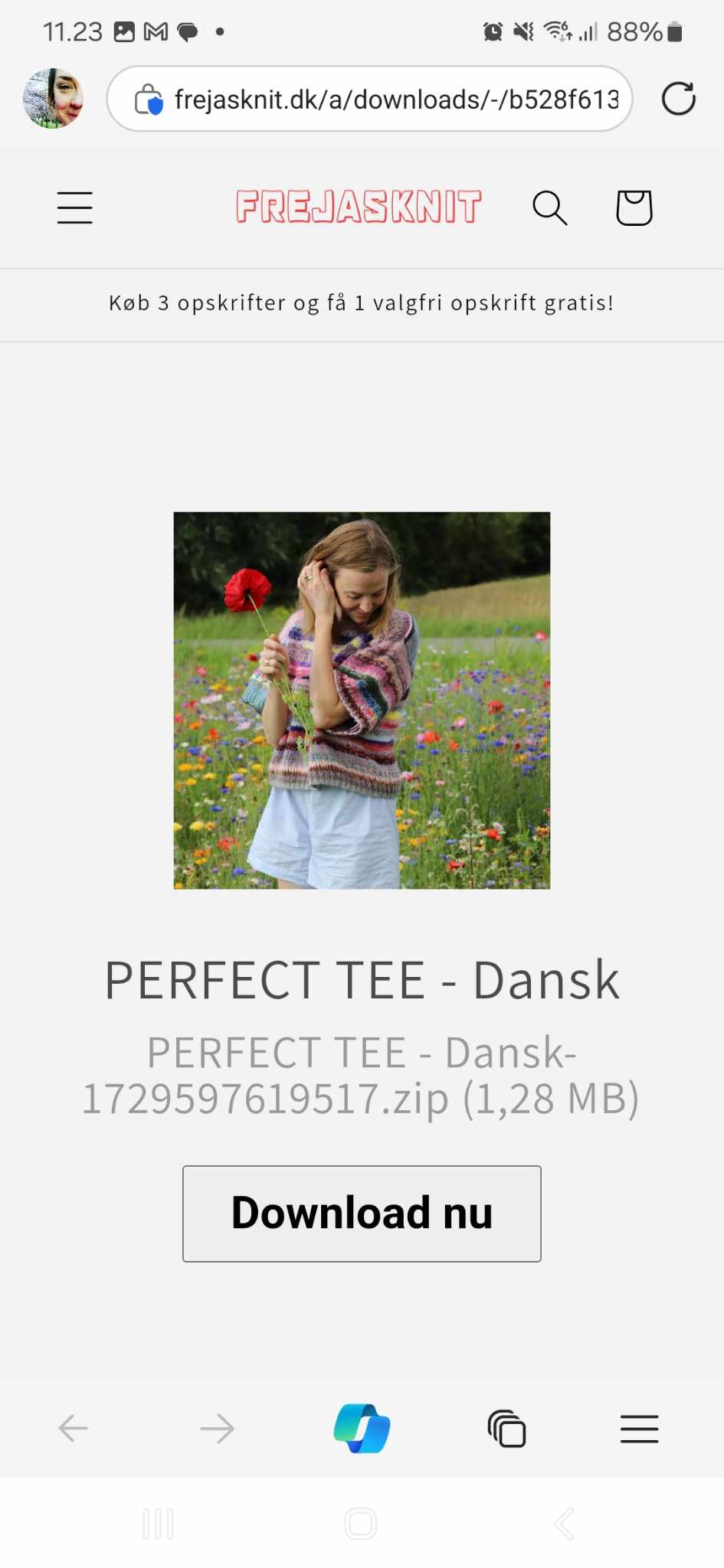Viewport: 724px width, 1568px height.
Task: Go to the Frejasknit homepage via logo
Action: click(x=358, y=207)
